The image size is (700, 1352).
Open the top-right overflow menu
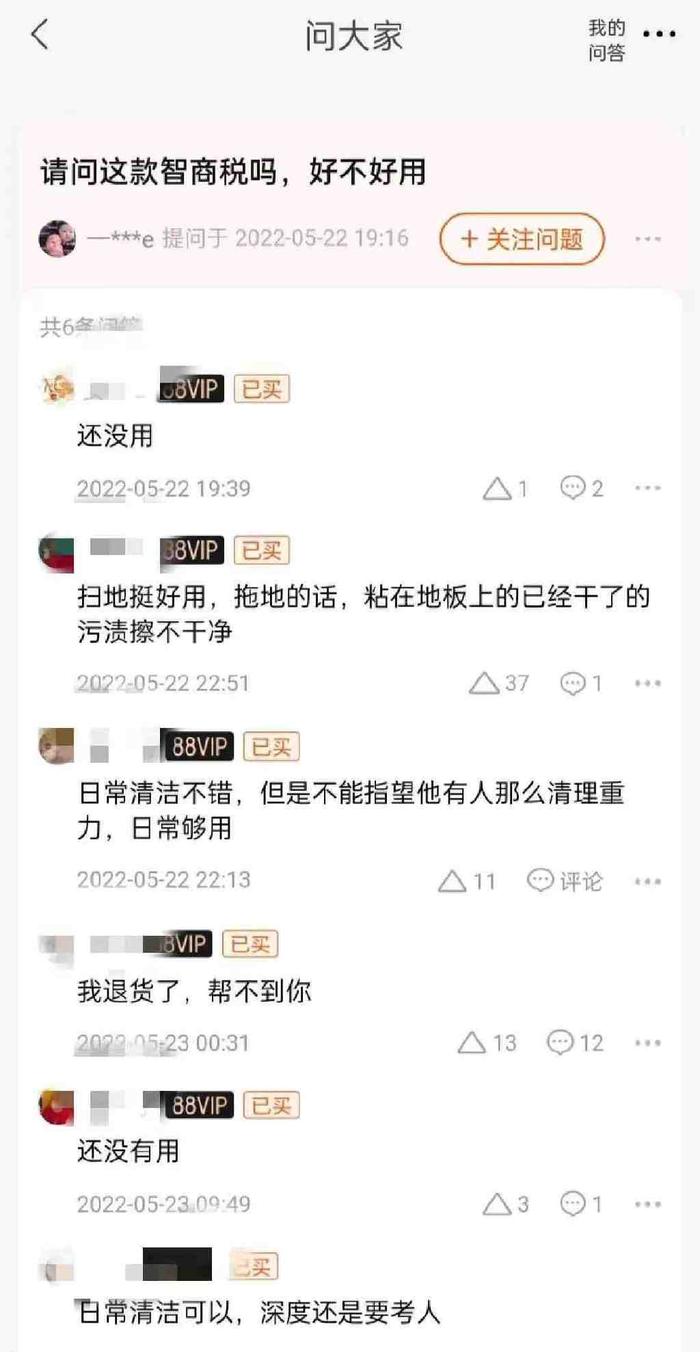coord(659,35)
